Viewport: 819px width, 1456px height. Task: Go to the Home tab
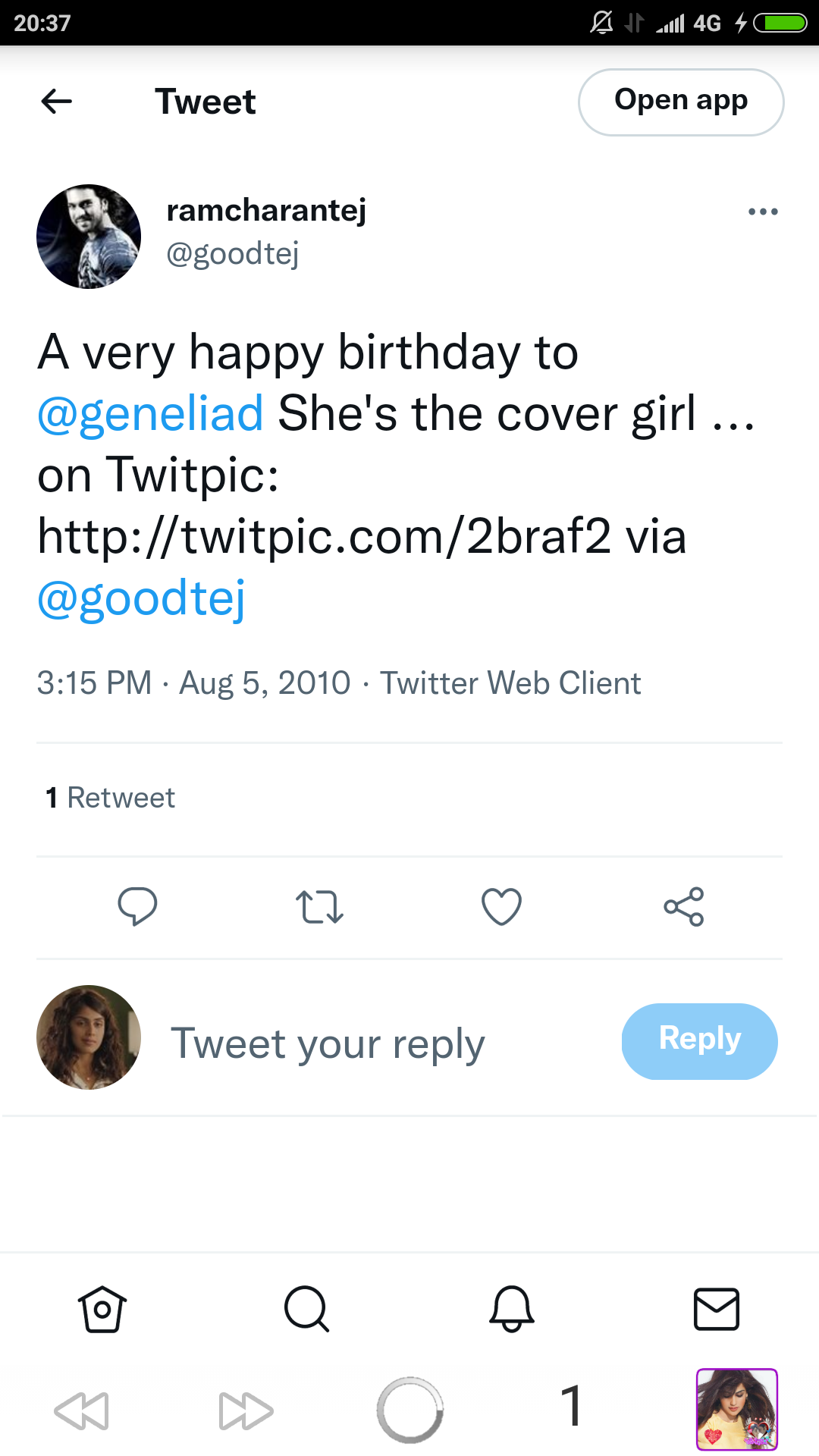coord(102,1309)
